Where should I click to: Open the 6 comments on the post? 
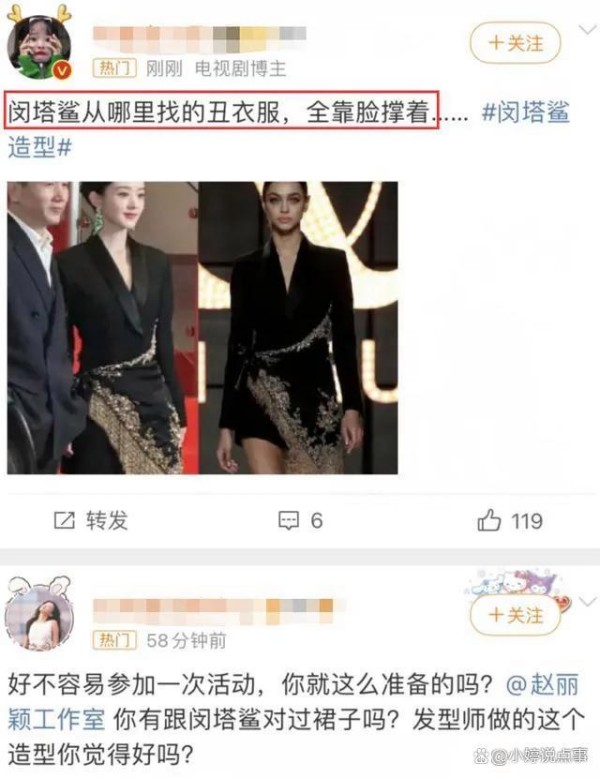coord(300,520)
